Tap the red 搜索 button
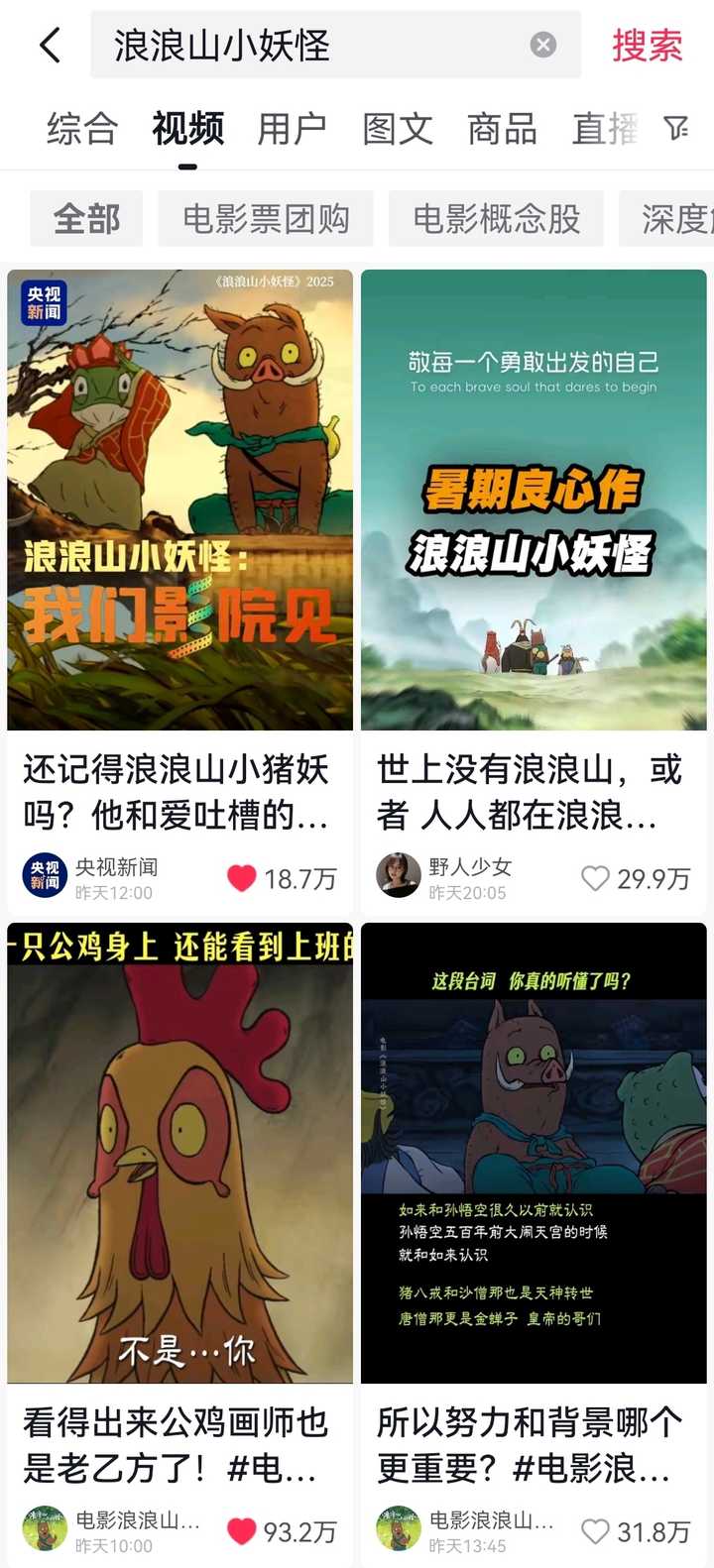Screen dimensions: 714x1568 click(x=647, y=46)
